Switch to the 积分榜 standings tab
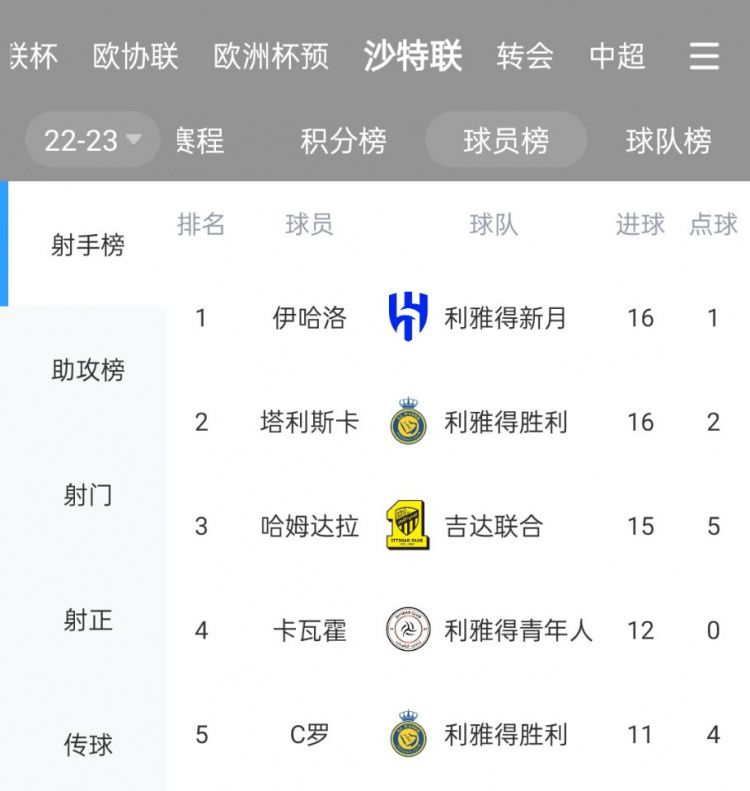 point(343,141)
